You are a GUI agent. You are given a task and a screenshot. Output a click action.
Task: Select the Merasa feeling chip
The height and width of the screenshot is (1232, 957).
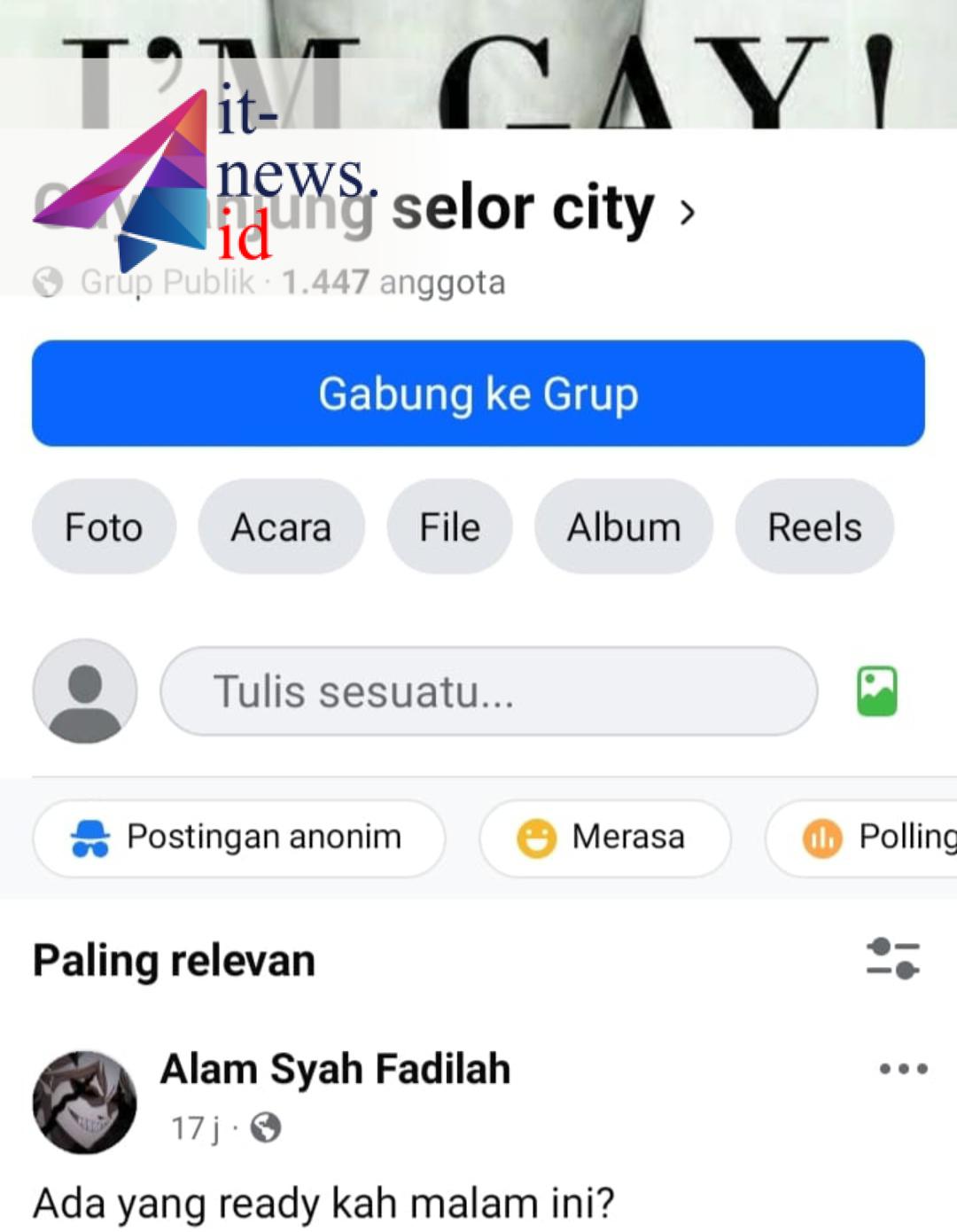[604, 838]
